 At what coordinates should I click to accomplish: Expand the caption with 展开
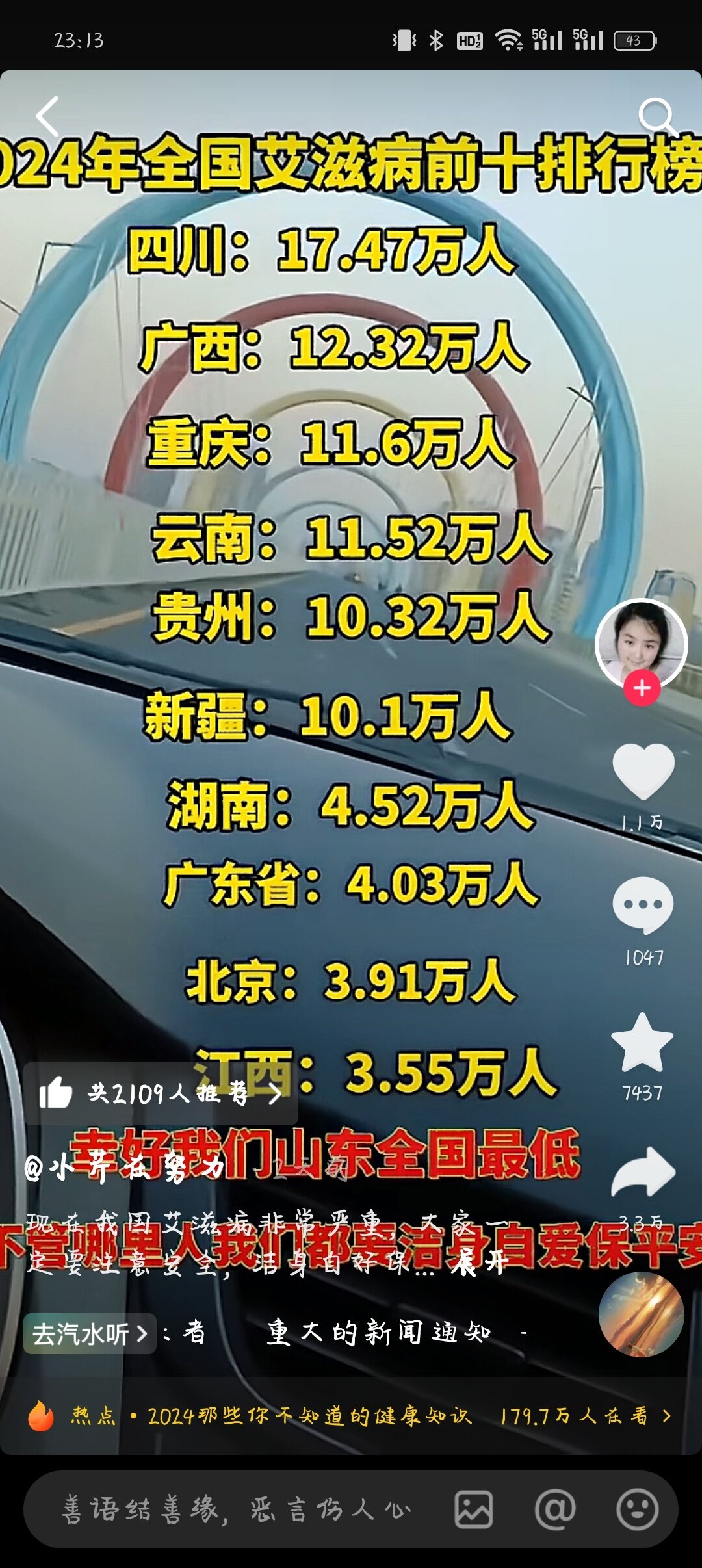point(480,1263)
